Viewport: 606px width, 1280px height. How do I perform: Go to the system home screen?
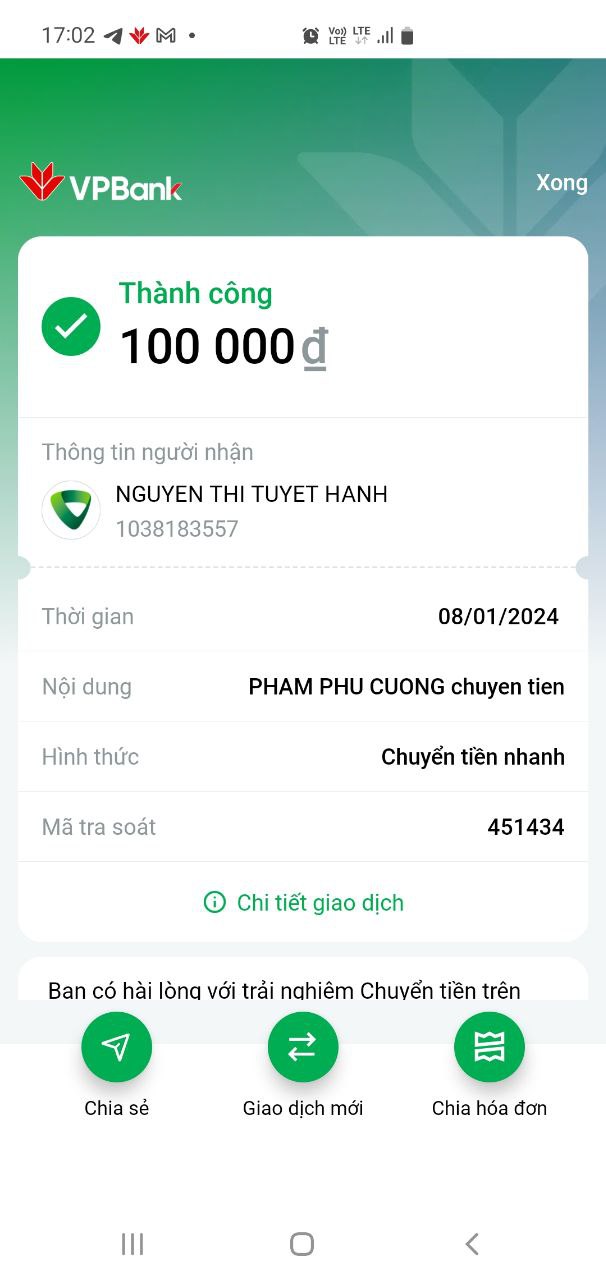(x=302, y=1244)
